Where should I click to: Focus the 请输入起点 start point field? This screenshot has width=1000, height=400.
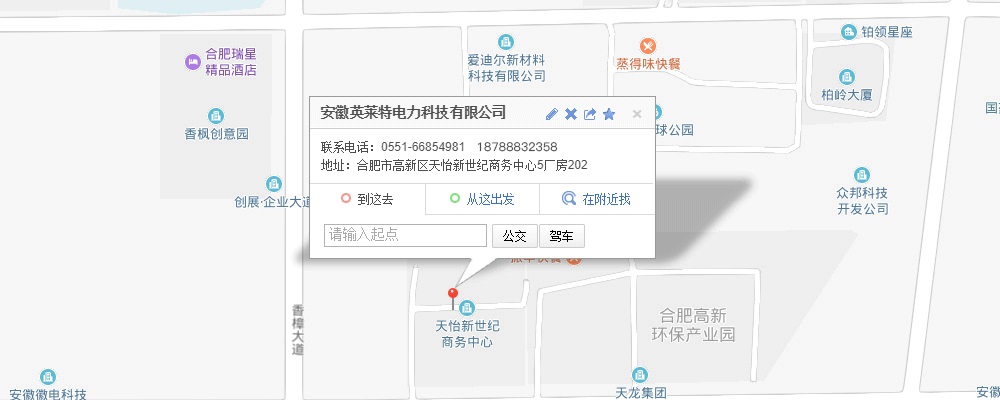(405, 236)
